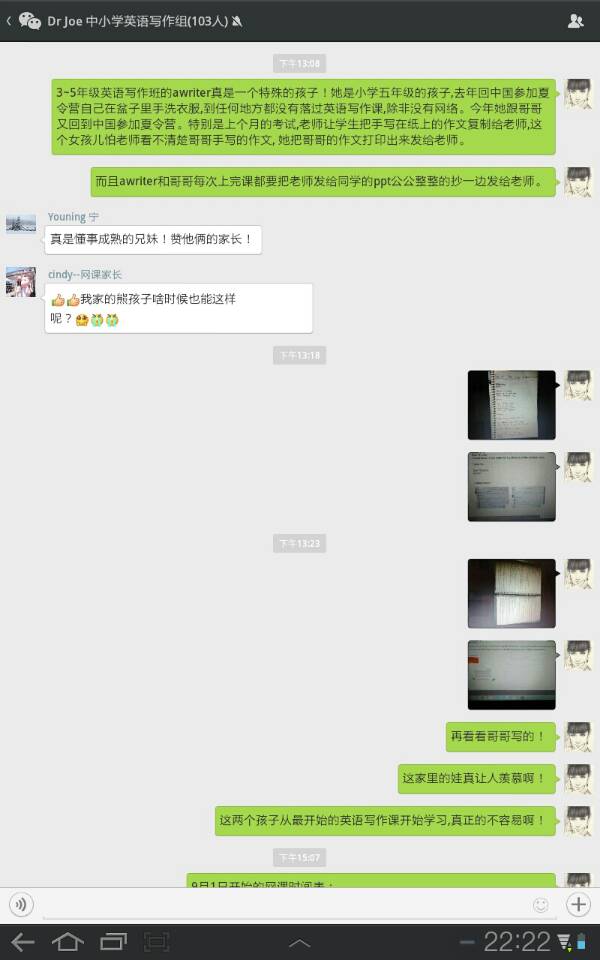
Task: Tap the system home button
Action: tap(67, 942)
